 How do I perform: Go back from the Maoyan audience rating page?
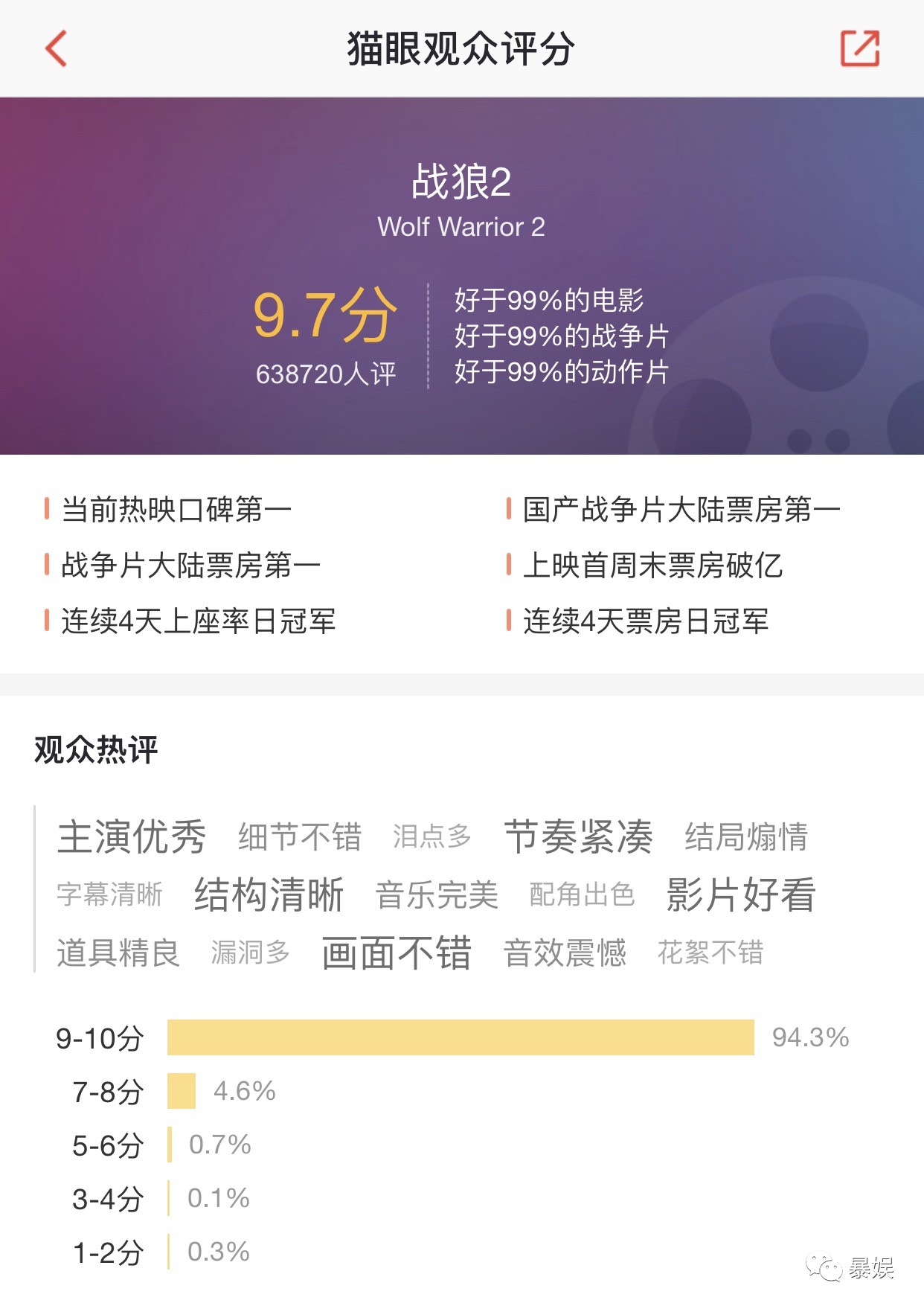coord(56,49)
